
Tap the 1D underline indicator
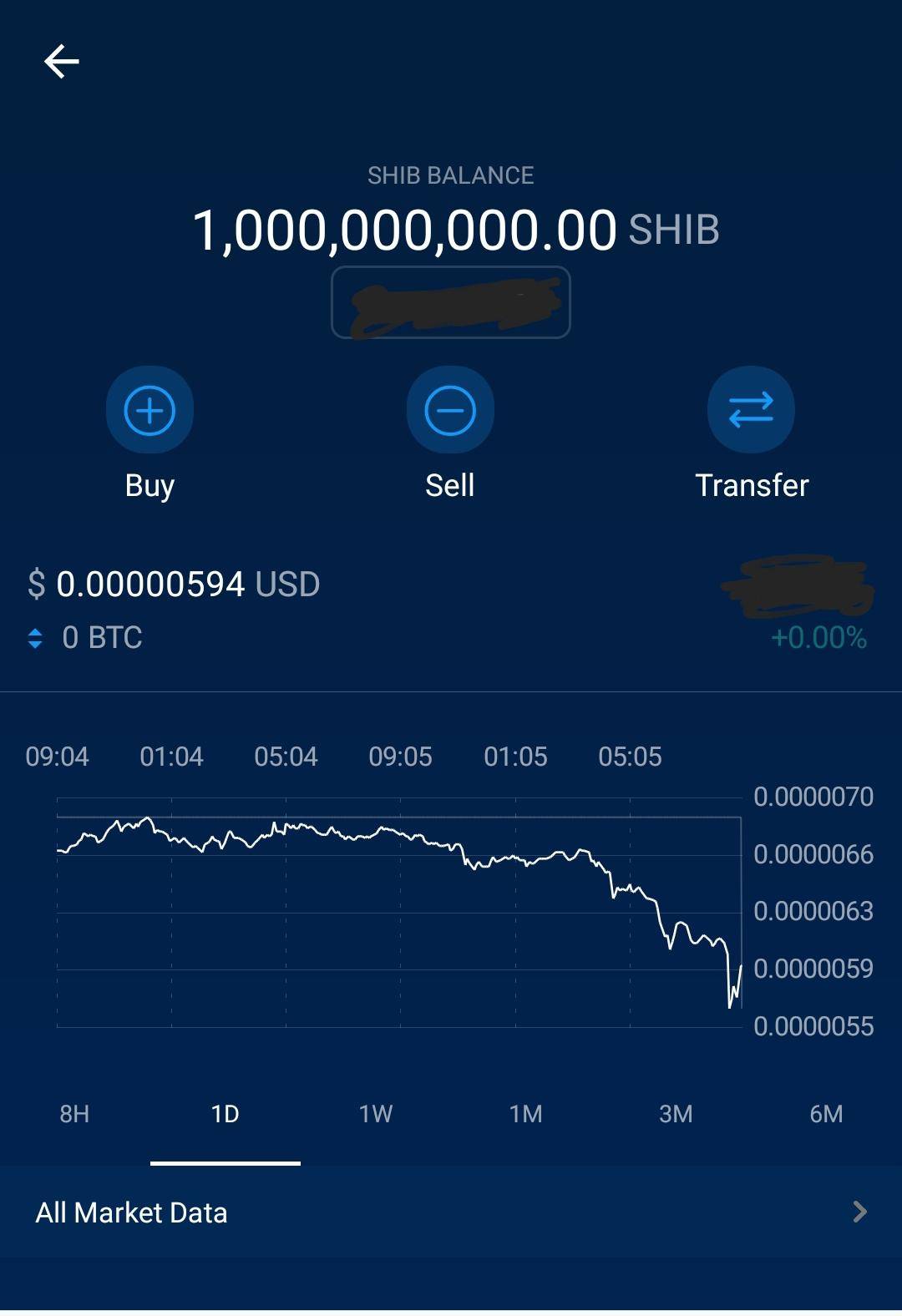225,1161
